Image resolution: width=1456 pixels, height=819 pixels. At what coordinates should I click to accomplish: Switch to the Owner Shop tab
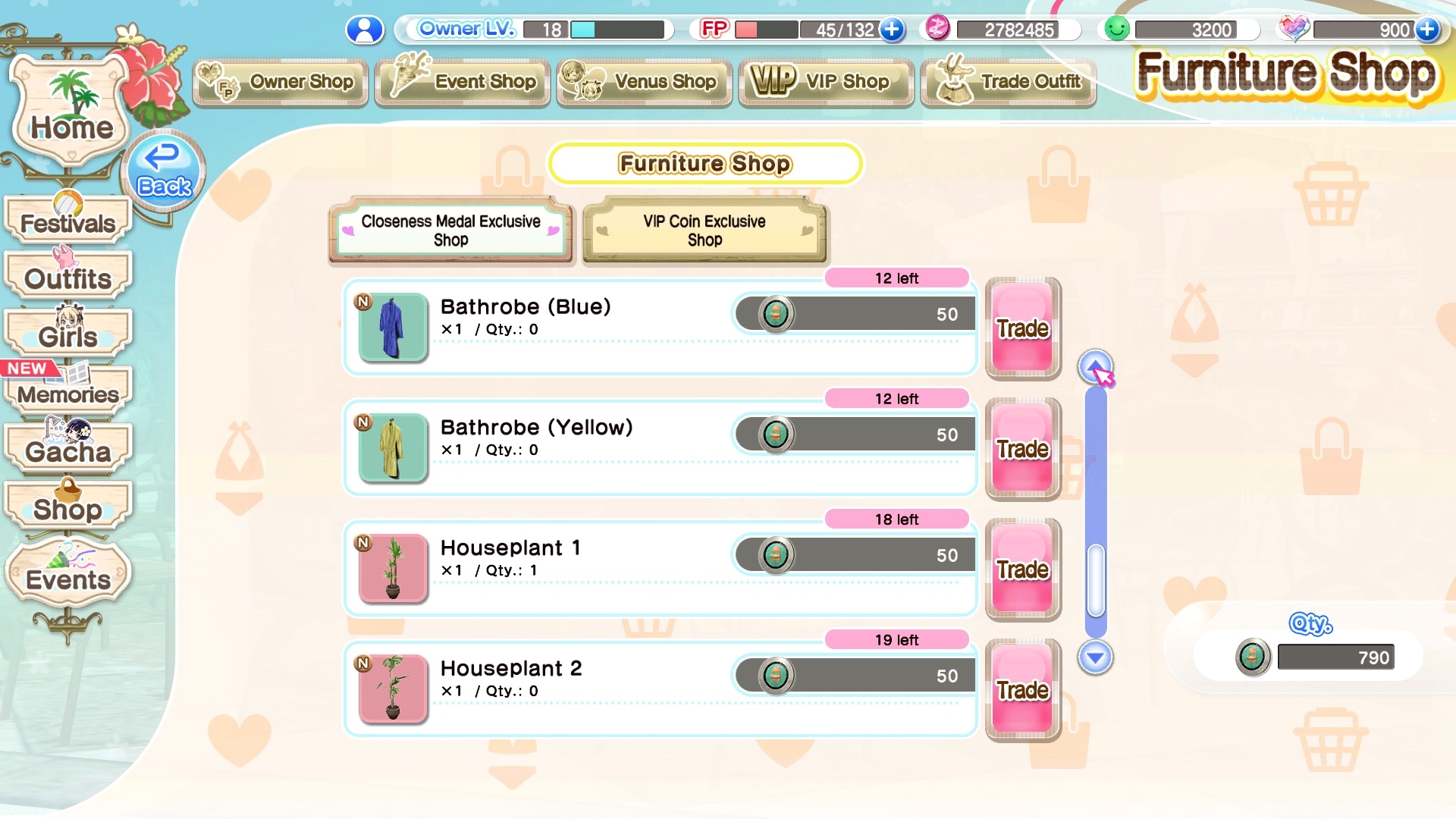(281, 82)
